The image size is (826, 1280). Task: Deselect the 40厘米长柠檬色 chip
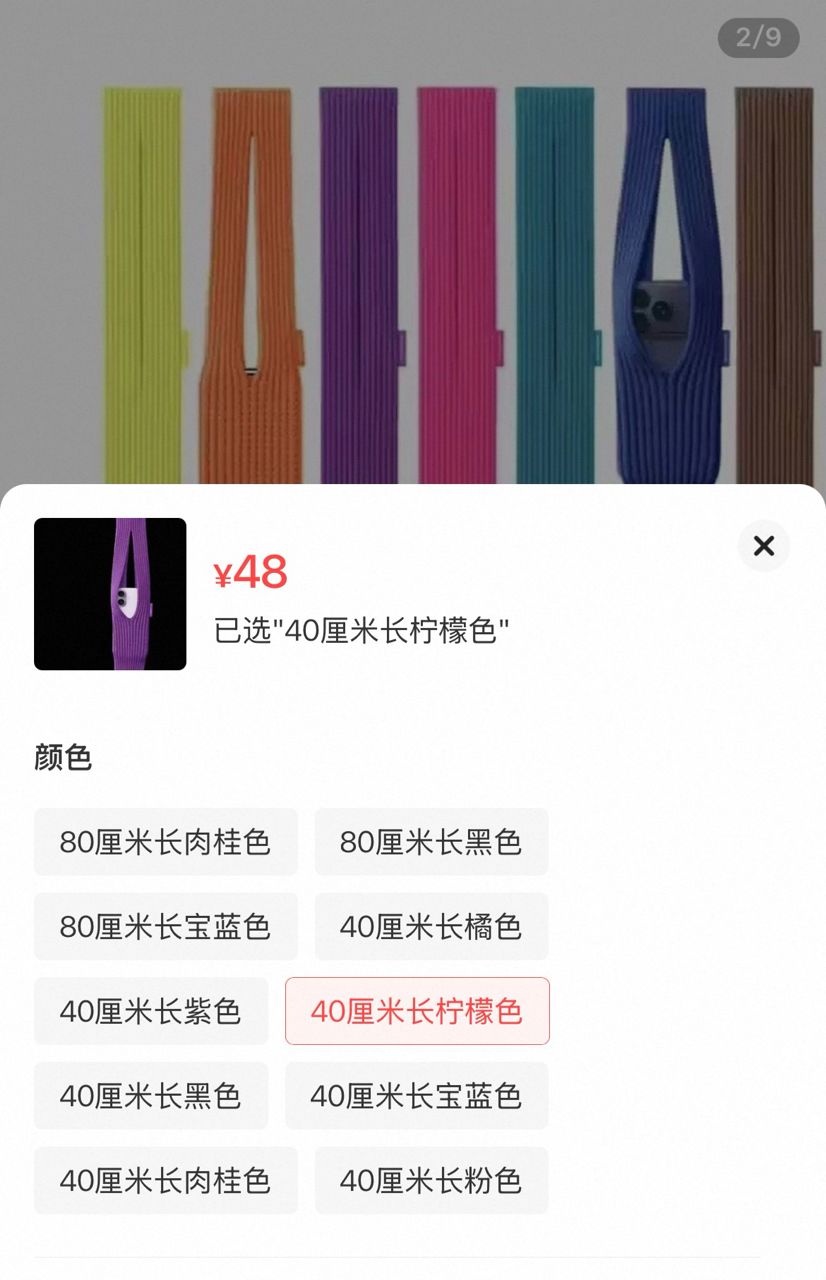coord(417,1011)
